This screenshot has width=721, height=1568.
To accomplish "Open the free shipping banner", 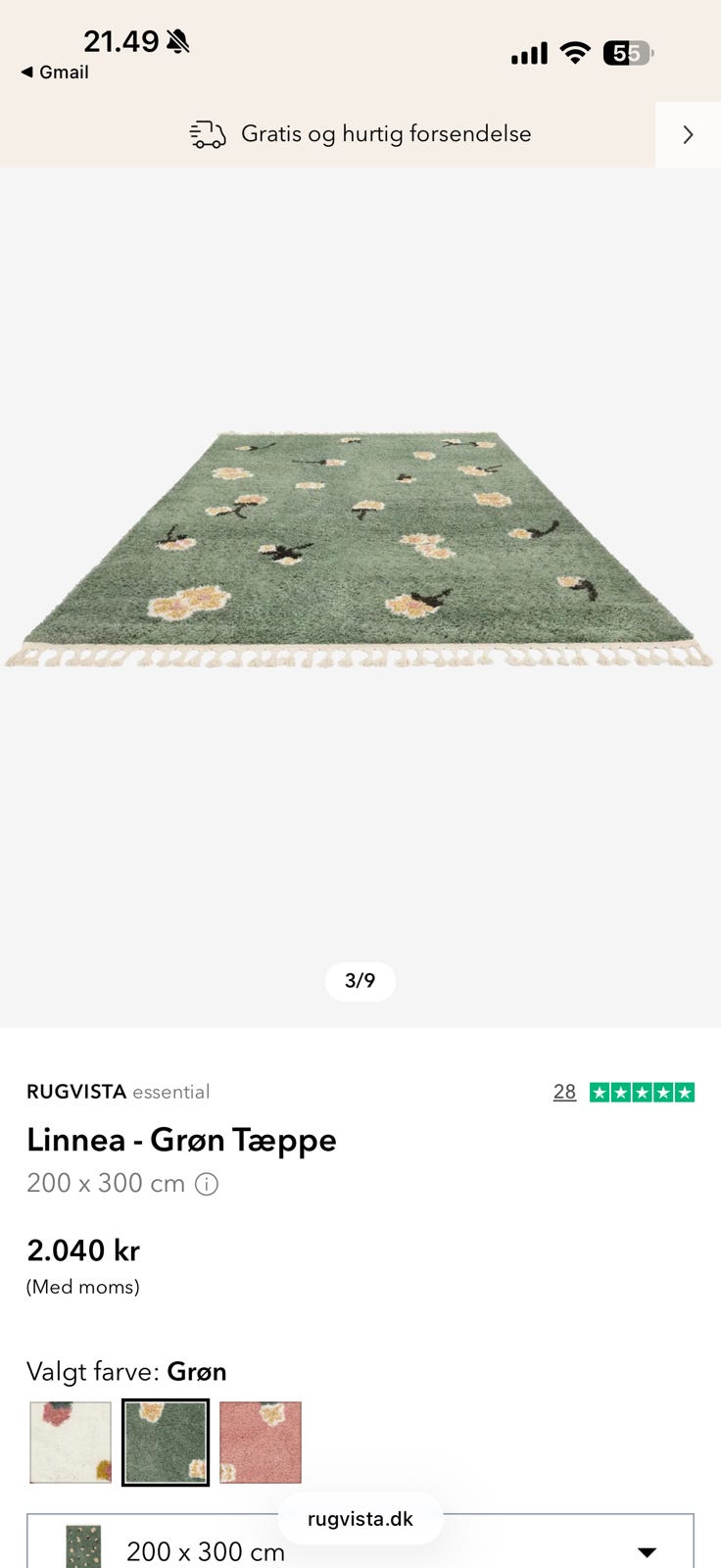I will tap(360, 134).
